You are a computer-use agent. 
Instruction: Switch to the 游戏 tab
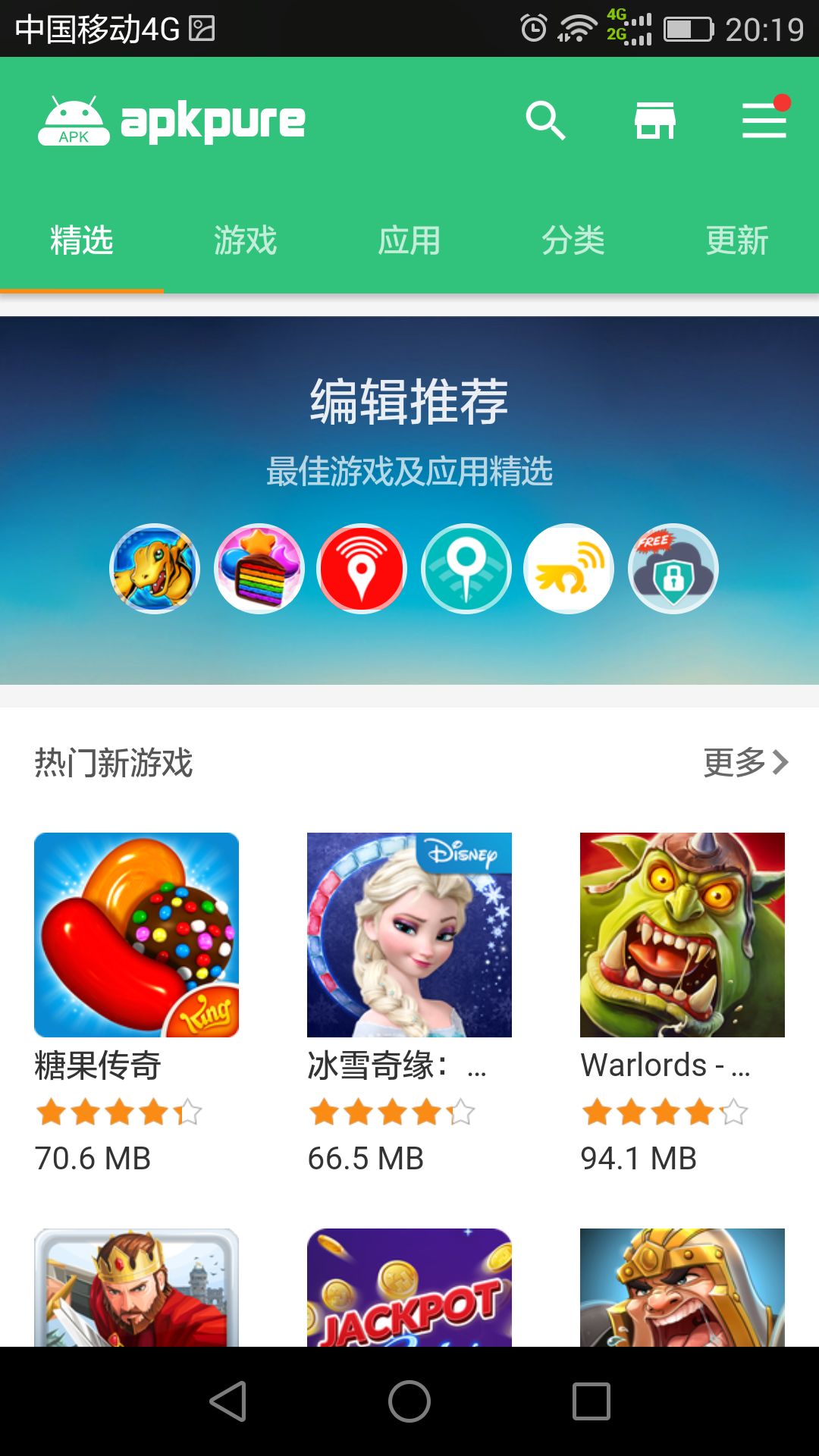[244, 240]
